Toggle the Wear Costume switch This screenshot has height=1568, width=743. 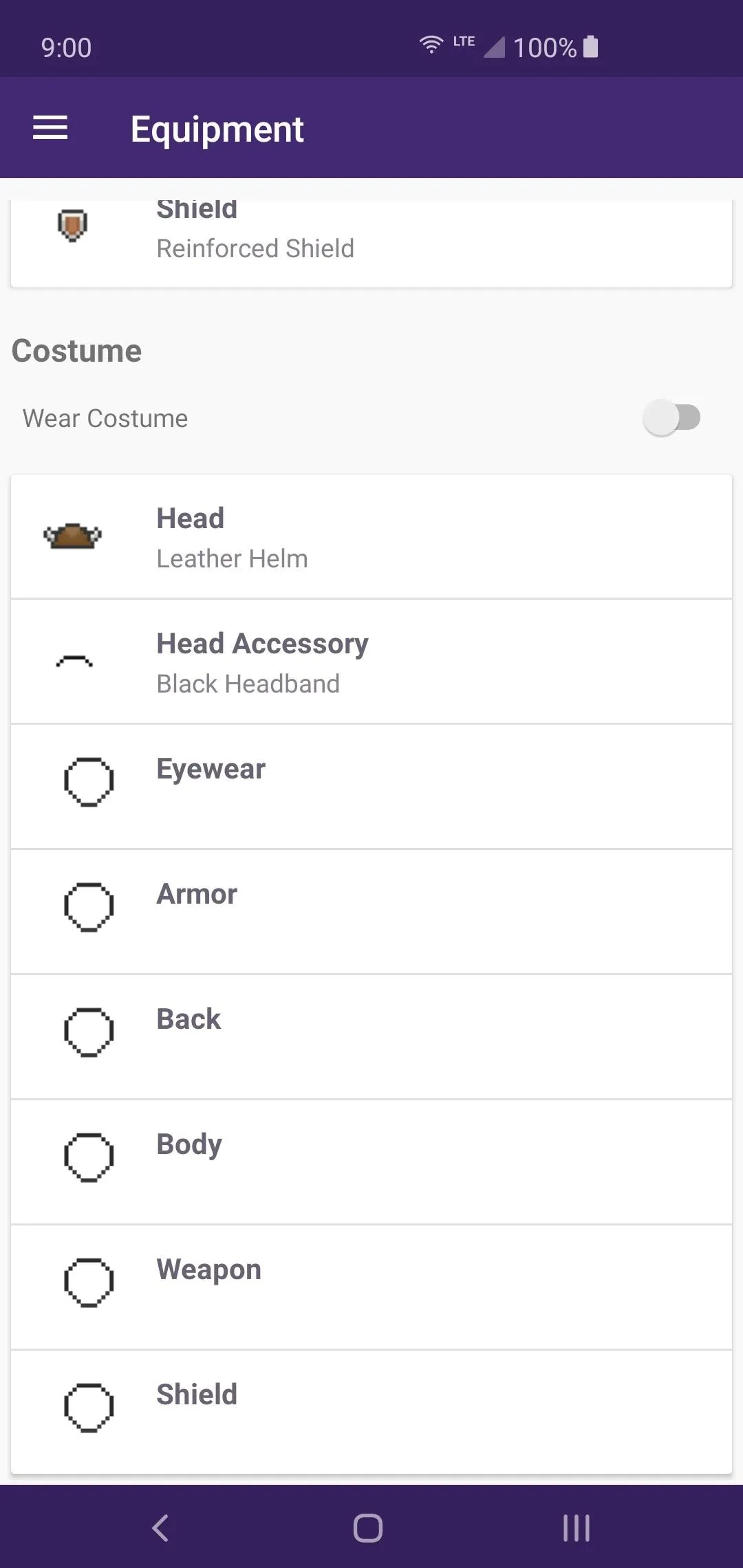671,417
